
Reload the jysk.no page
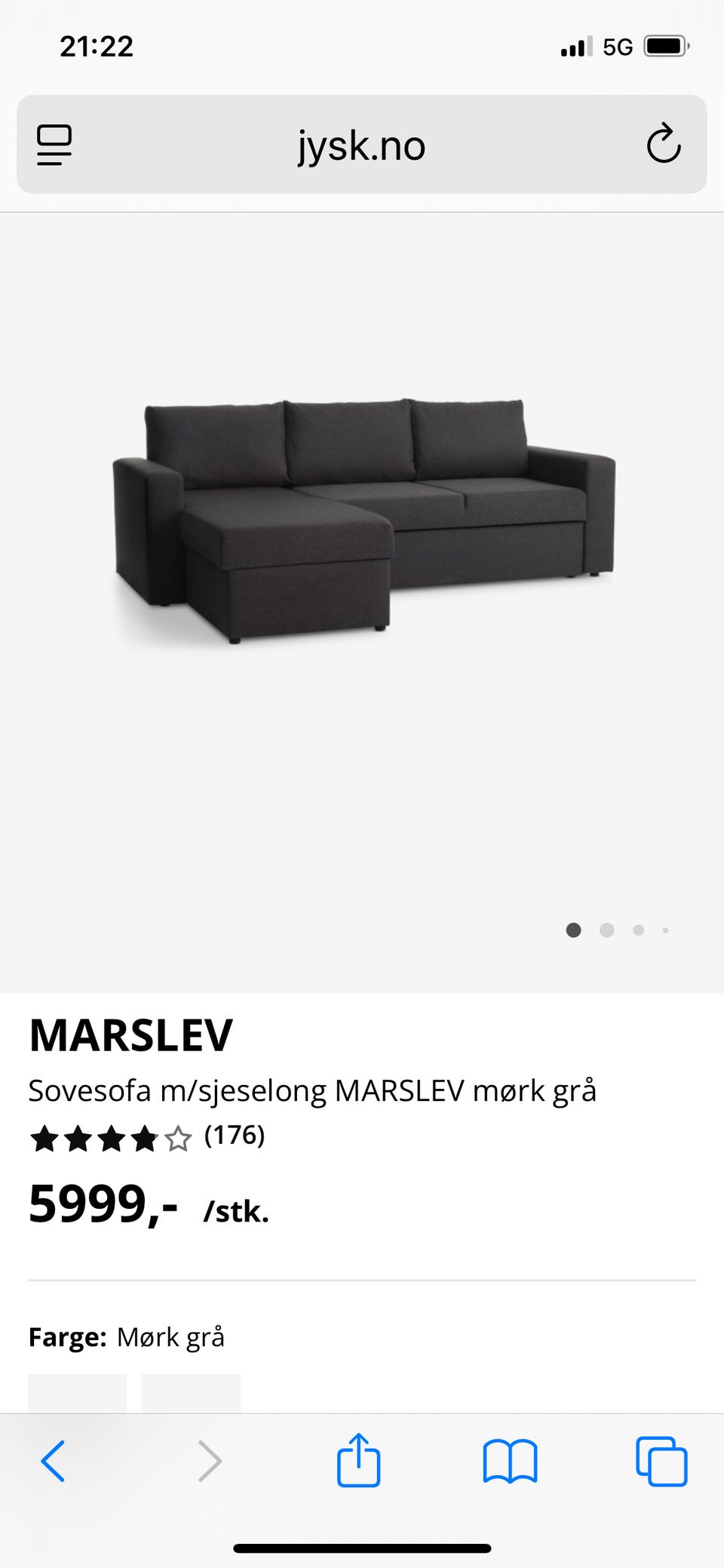coord(663,144)
